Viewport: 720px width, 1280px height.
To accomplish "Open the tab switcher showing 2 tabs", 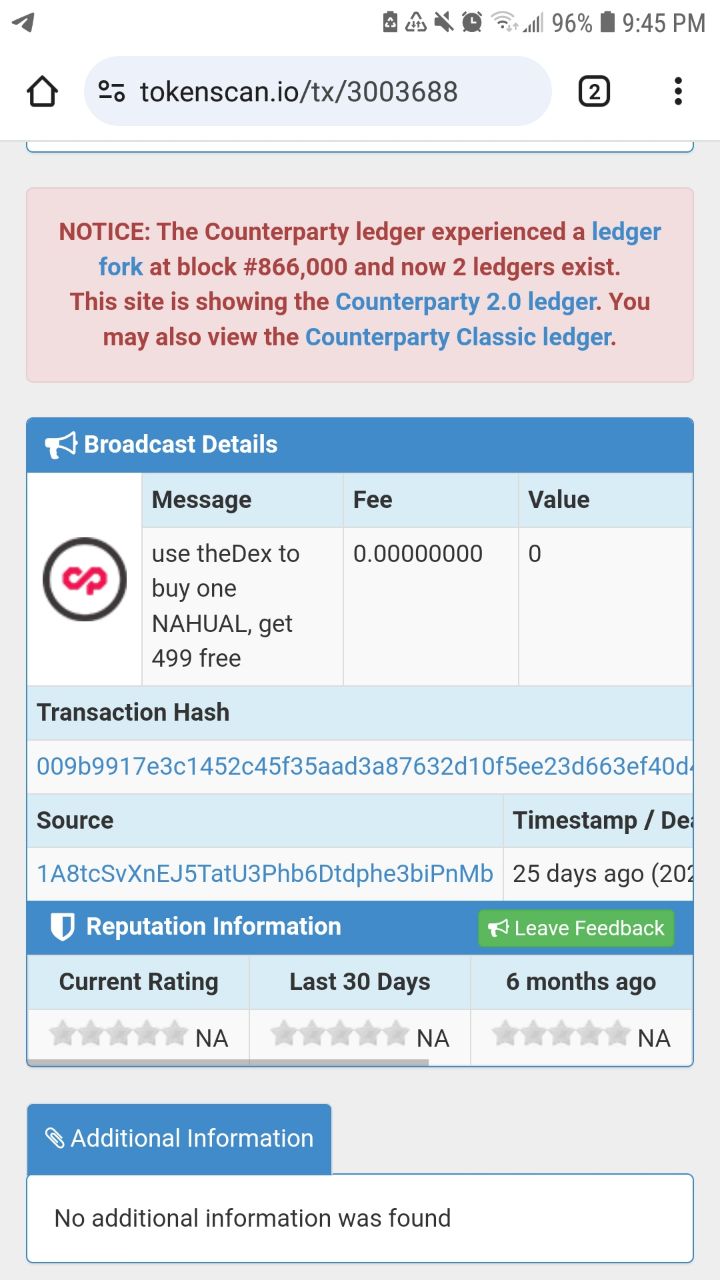I will coord(594,92).
